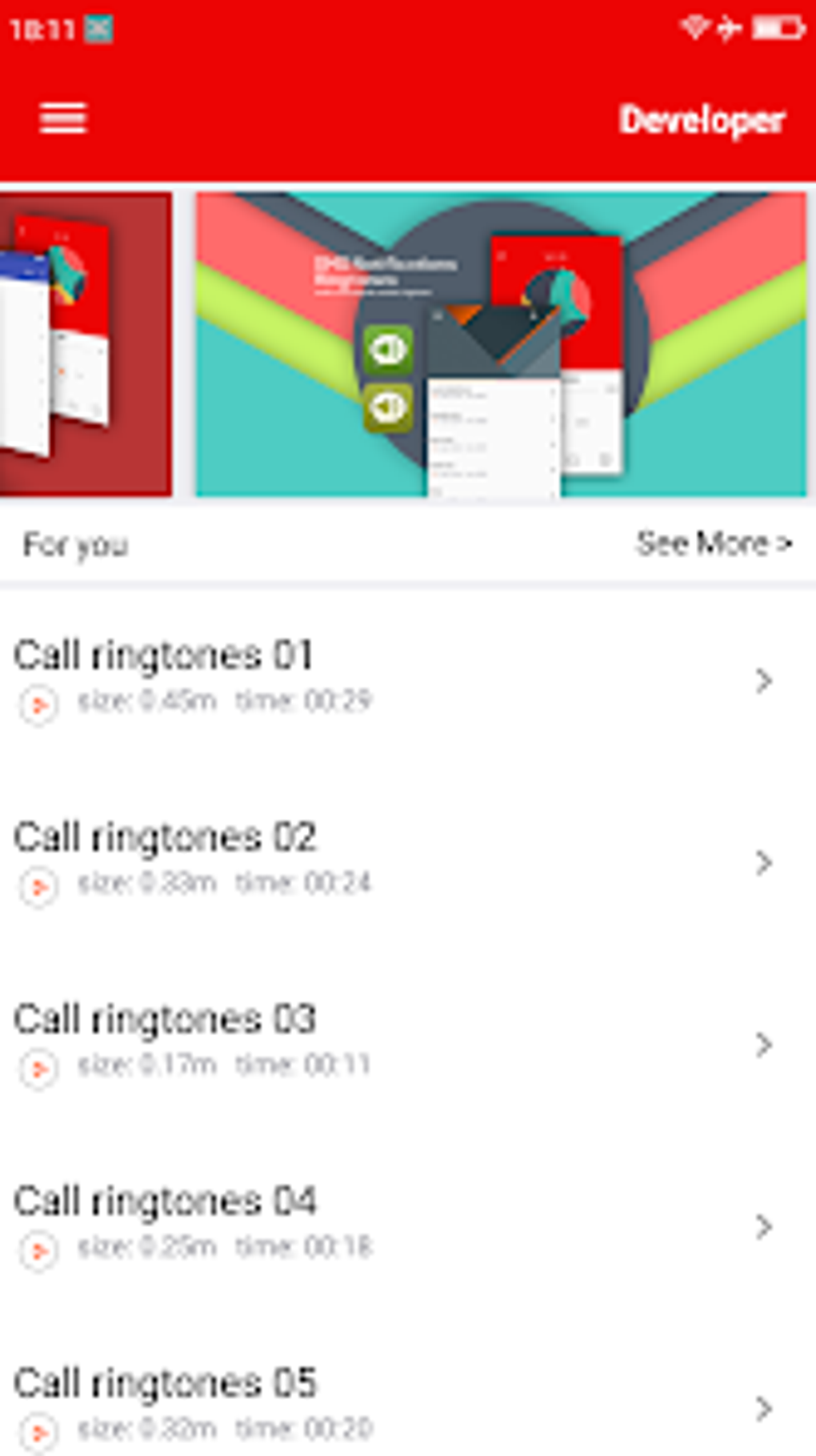
Task: Open the partly visible red banner
Action: [86, 344]
